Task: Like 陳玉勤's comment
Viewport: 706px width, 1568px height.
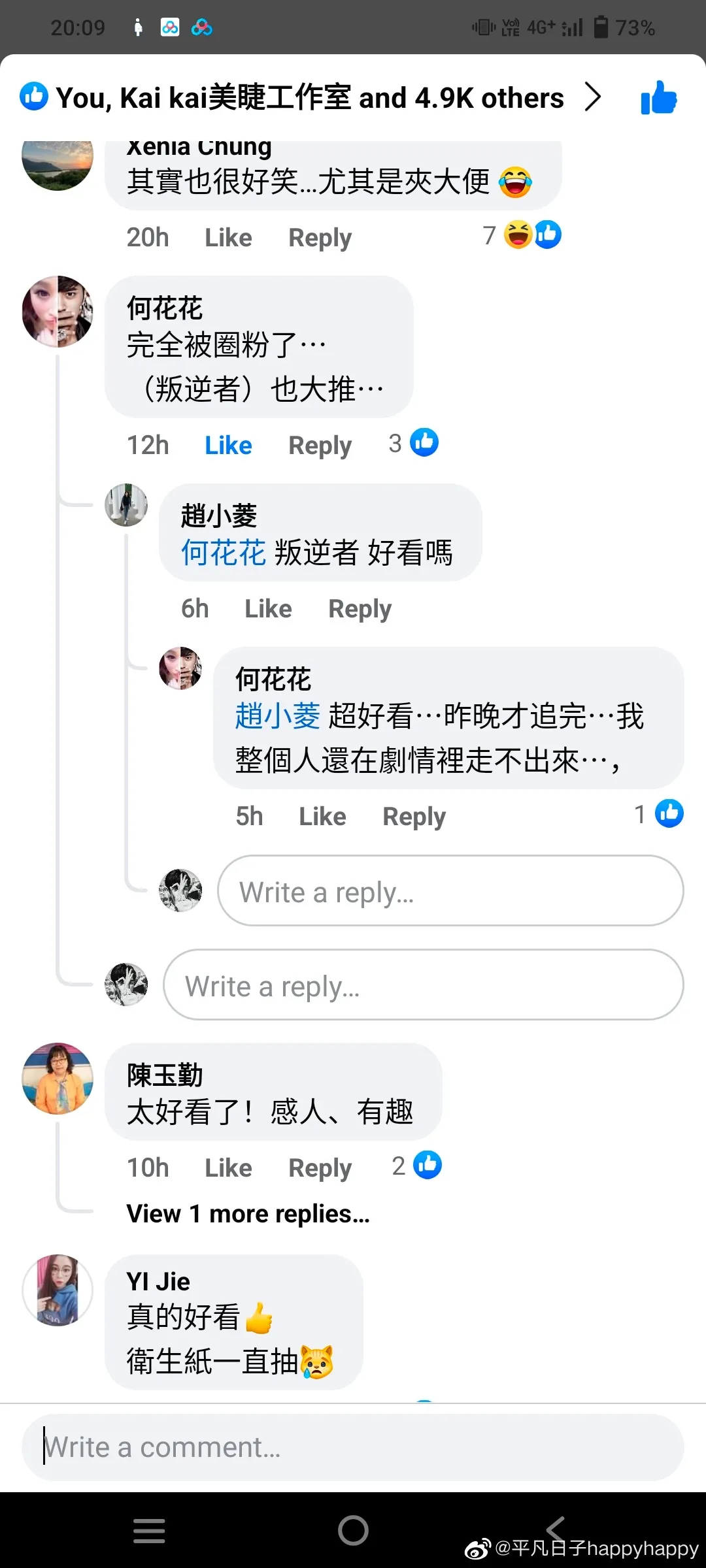Action: [x=228, y=1168]
